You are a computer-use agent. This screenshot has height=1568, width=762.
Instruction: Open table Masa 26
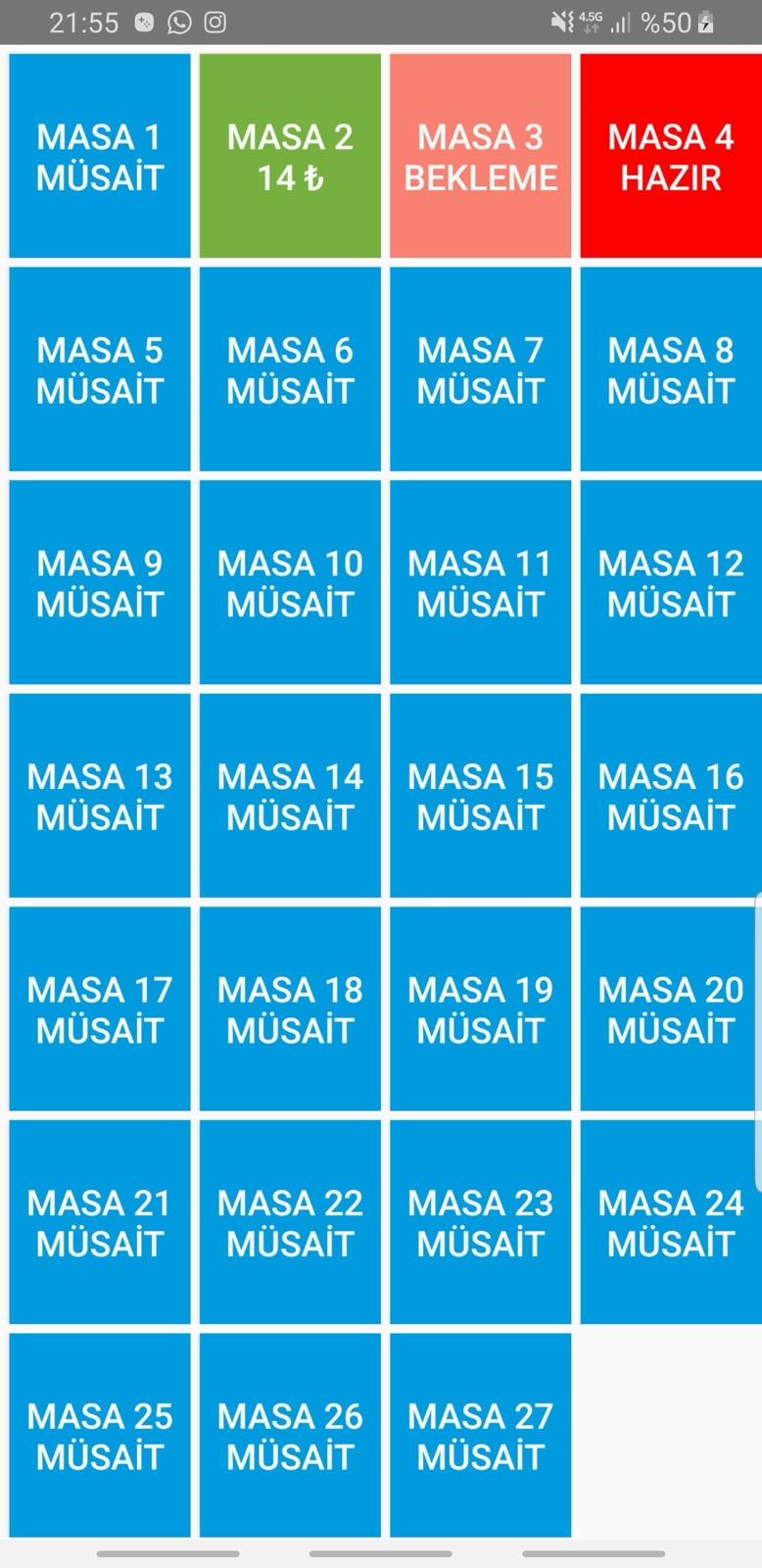pyautogui.click(x=290, y=1435)
